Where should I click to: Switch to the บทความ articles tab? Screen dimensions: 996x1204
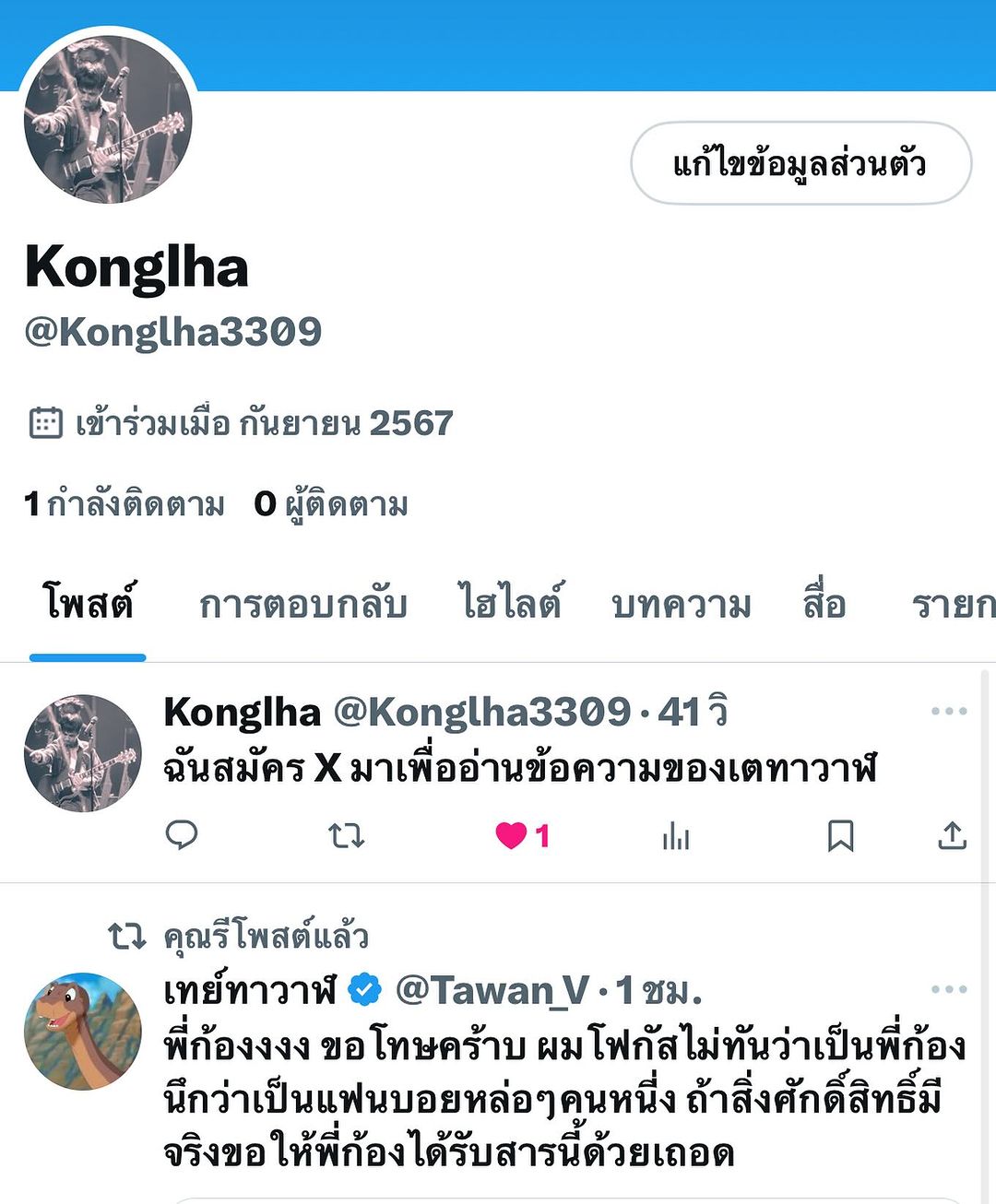click(x=682, y=605)
